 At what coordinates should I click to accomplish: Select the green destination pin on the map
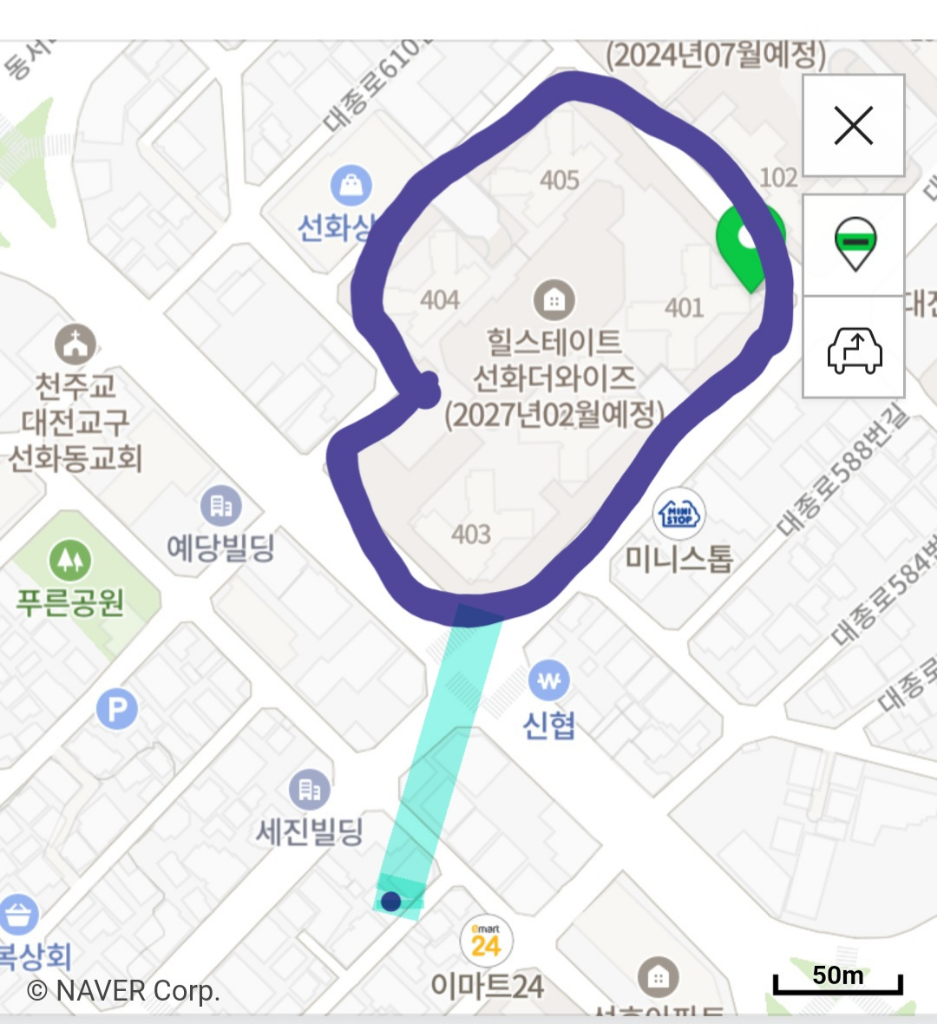pyautogui.click(x=750, y=240)
